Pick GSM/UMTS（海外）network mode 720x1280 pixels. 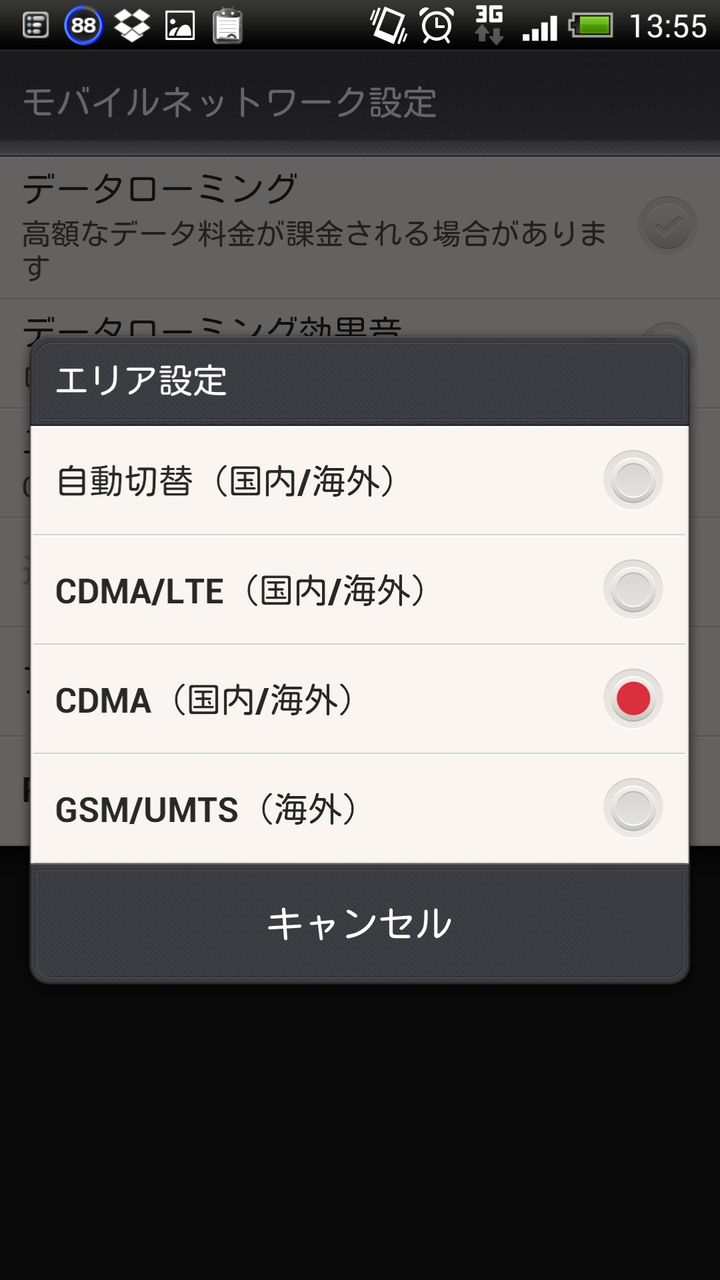pos(359,808)
